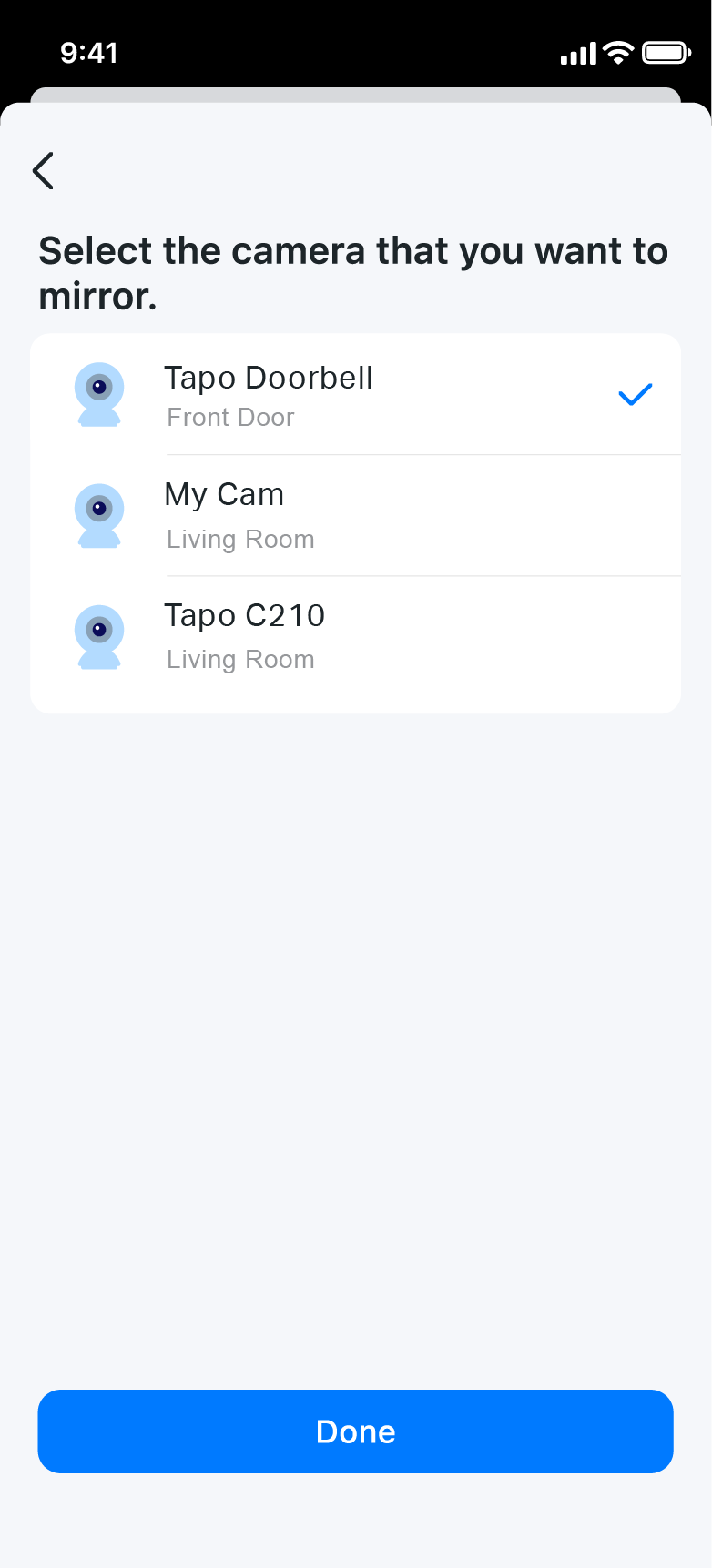
Task: Tap the back arrow at top left
Action: click(x=42, y=170)
